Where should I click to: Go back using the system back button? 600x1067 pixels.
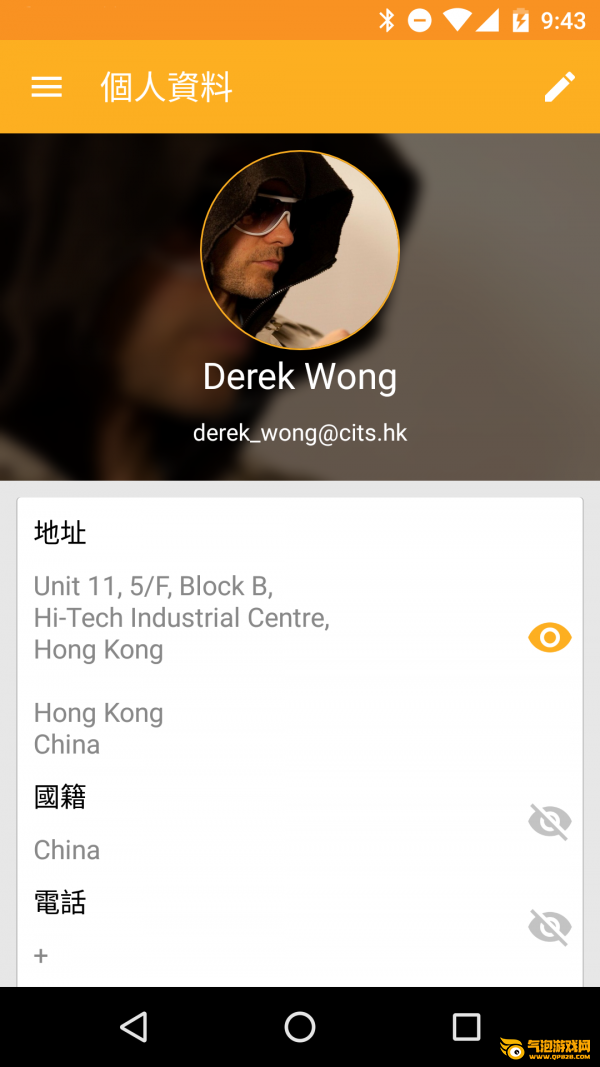point(133,1026)
